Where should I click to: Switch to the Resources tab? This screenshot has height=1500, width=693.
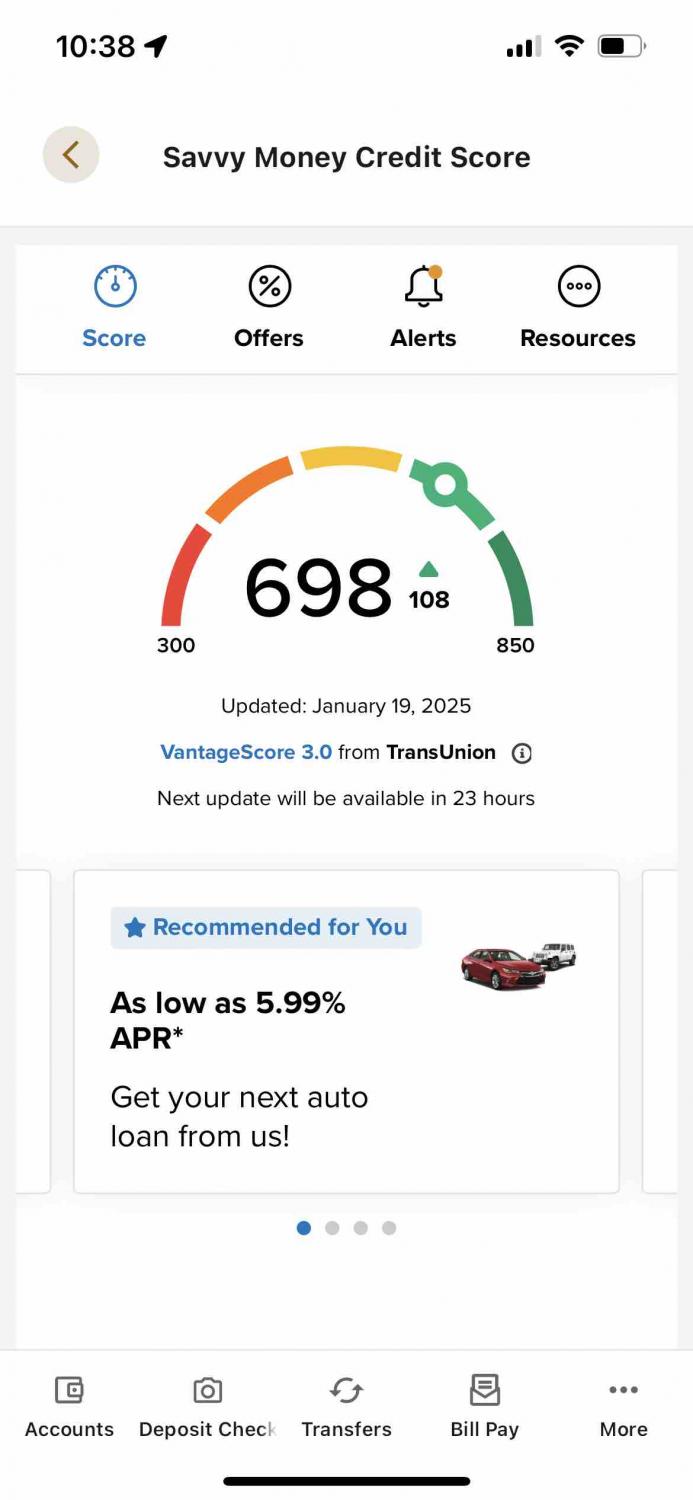578,308
